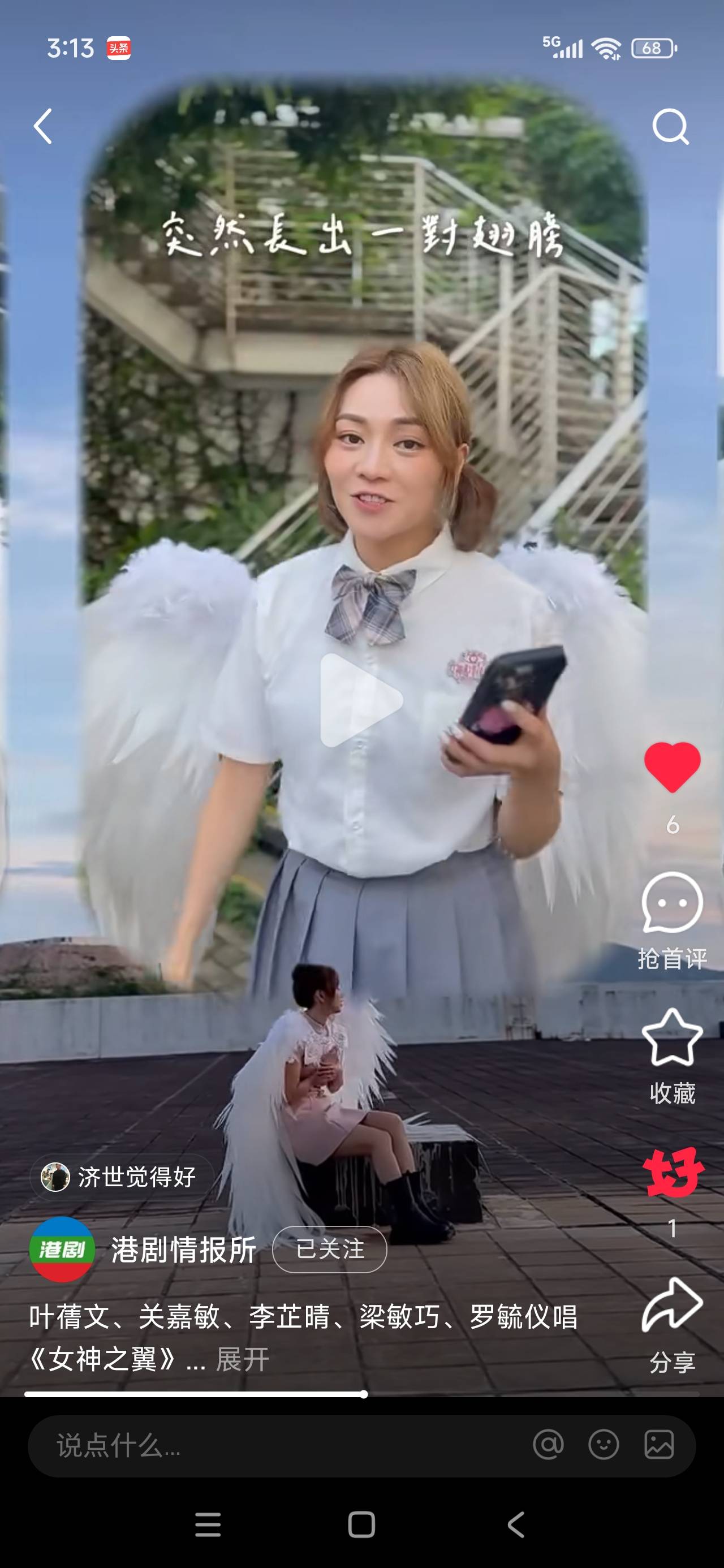This screenshot has width=724, height=1568.
Task: Open system recent apps menu
Action: tap(208, 1525)
